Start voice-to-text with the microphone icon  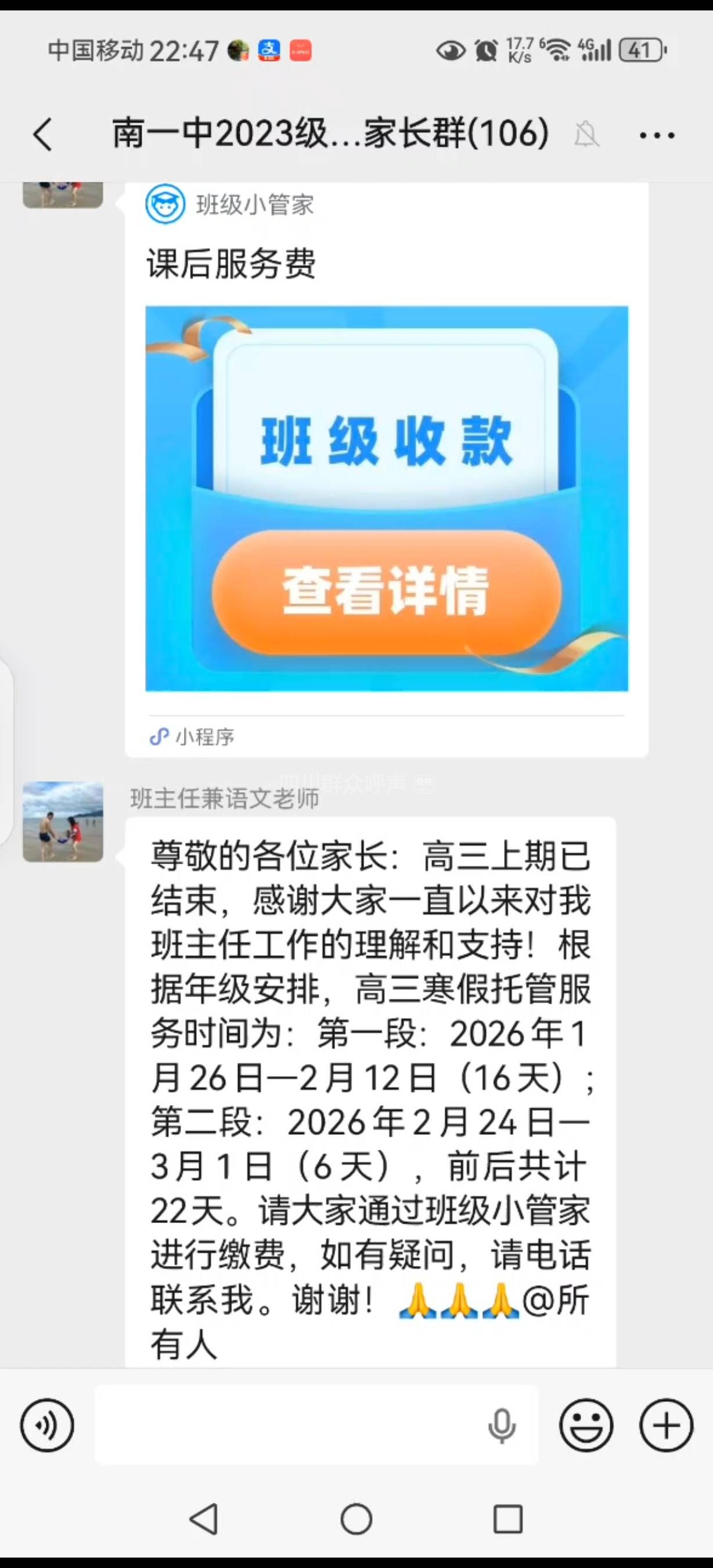click(x=501, y=1425)
